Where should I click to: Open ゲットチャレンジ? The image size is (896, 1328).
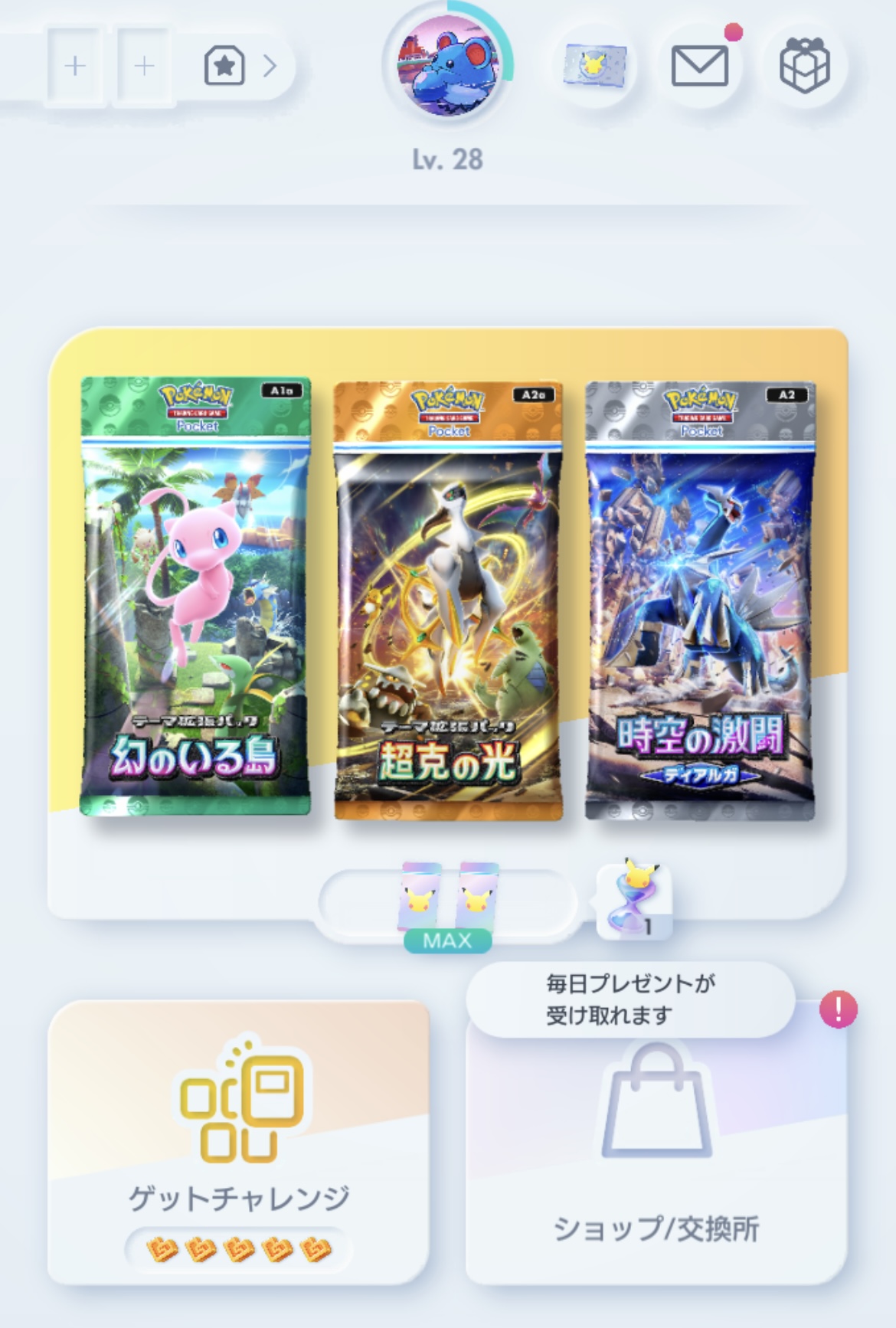pos(239,1141)
